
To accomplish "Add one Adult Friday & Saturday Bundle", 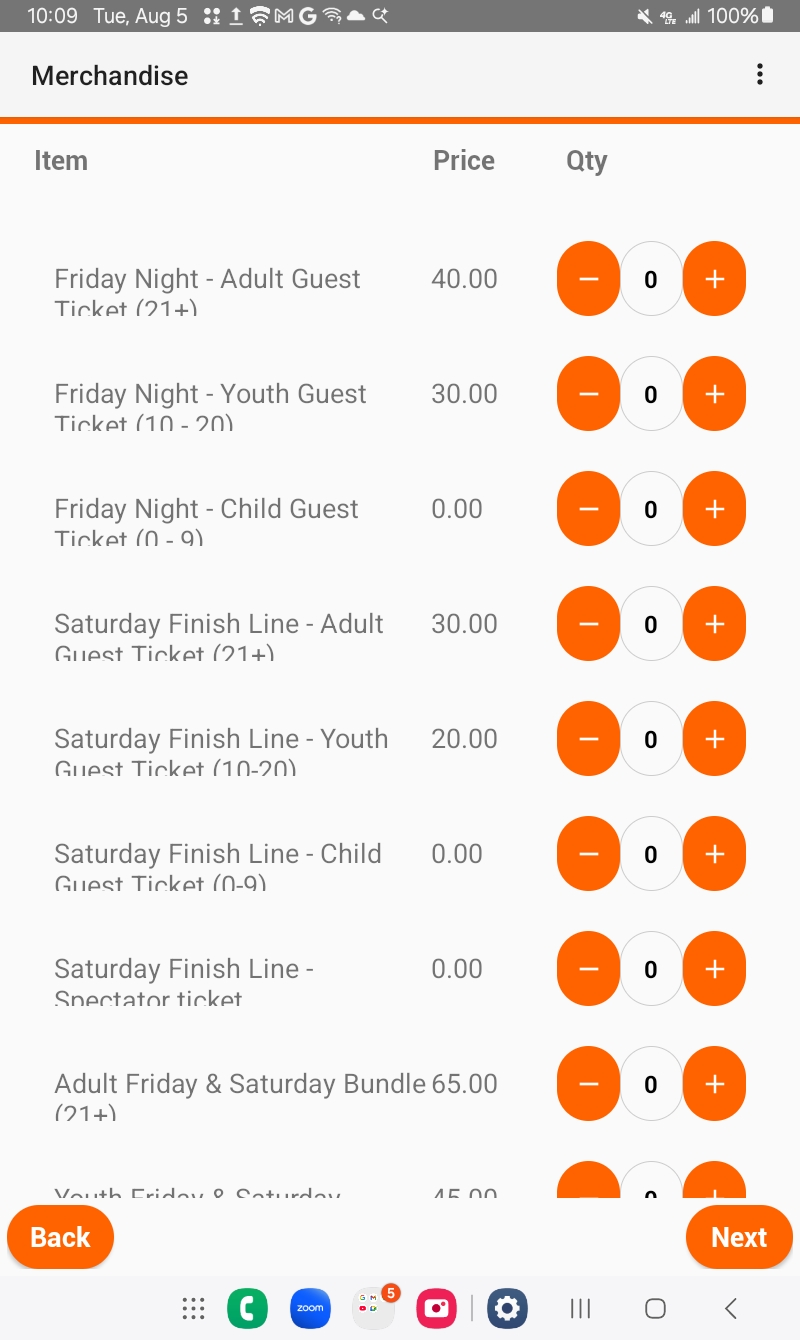I will coord(714,1084).
